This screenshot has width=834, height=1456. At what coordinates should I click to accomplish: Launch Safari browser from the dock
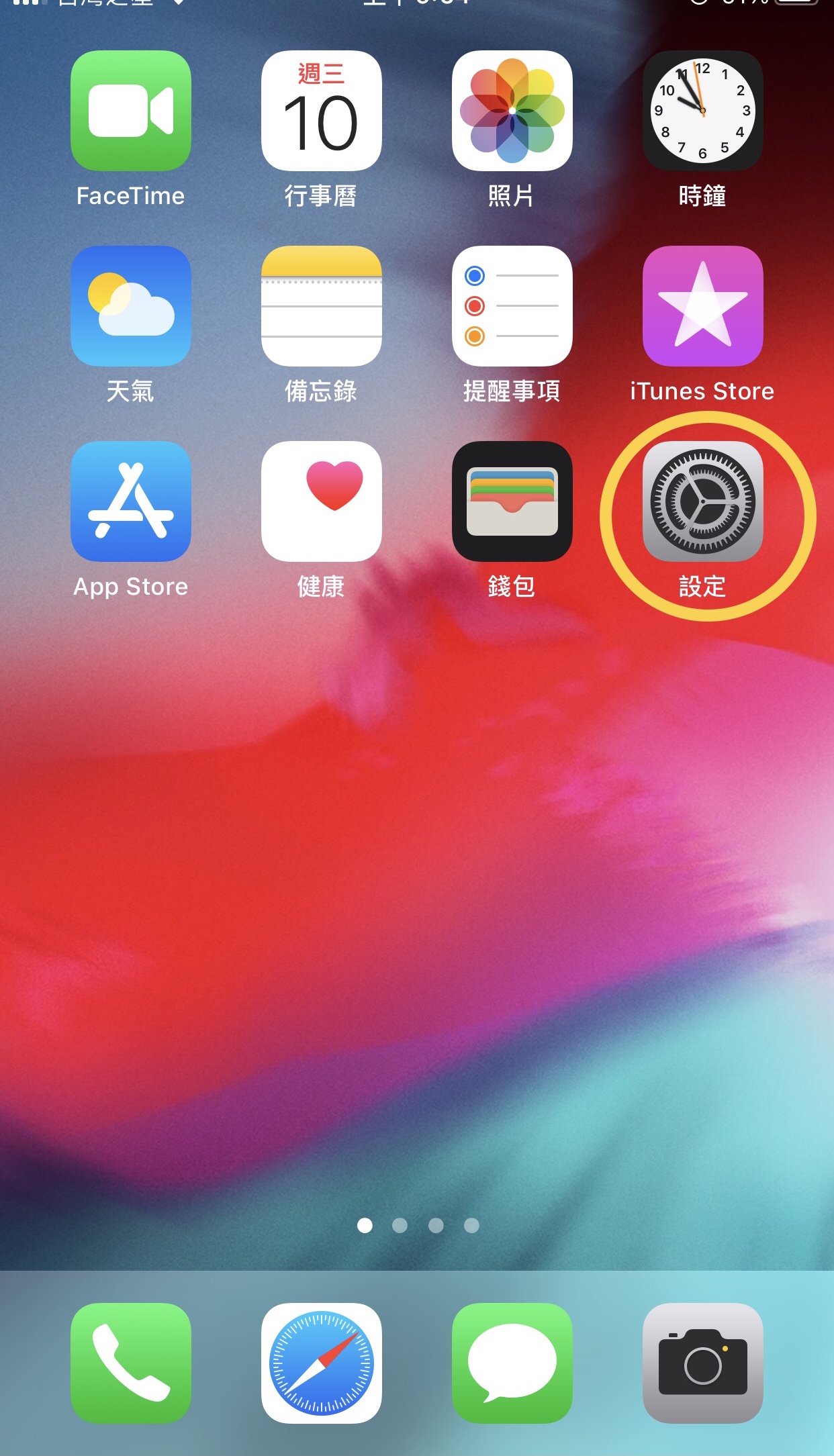point(322,1363)
